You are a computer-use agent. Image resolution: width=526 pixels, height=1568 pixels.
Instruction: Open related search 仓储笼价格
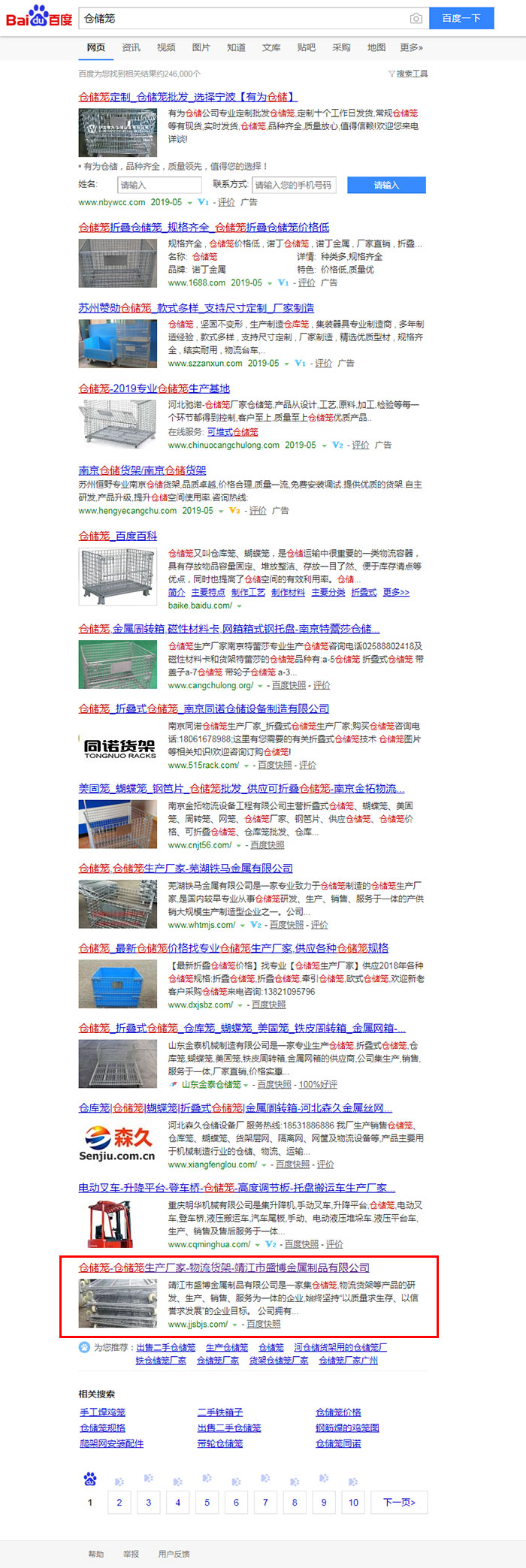click(338, 1412)
